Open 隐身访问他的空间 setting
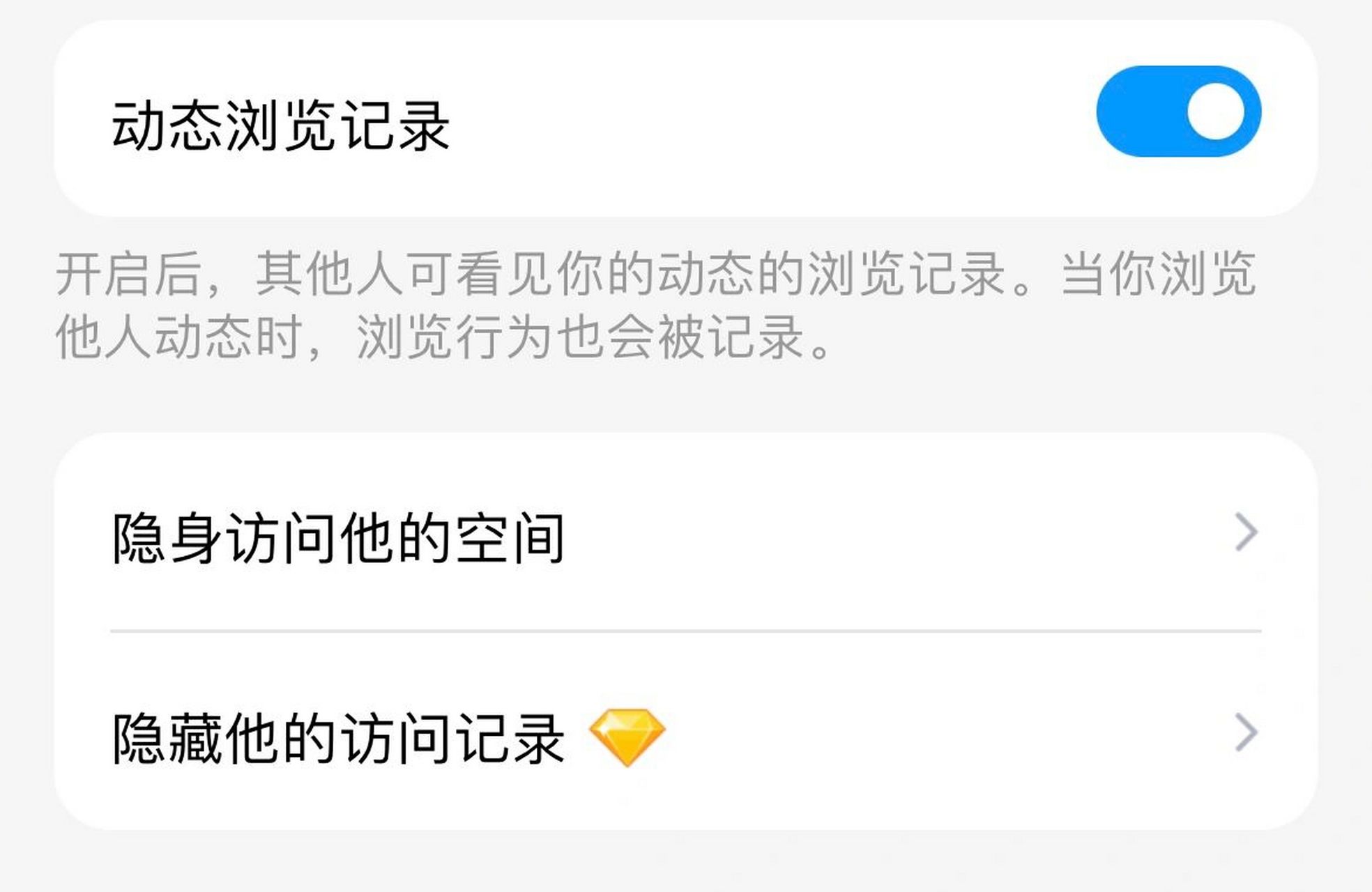Viewport: 1372px width, 892px height. tap(686, 535)
